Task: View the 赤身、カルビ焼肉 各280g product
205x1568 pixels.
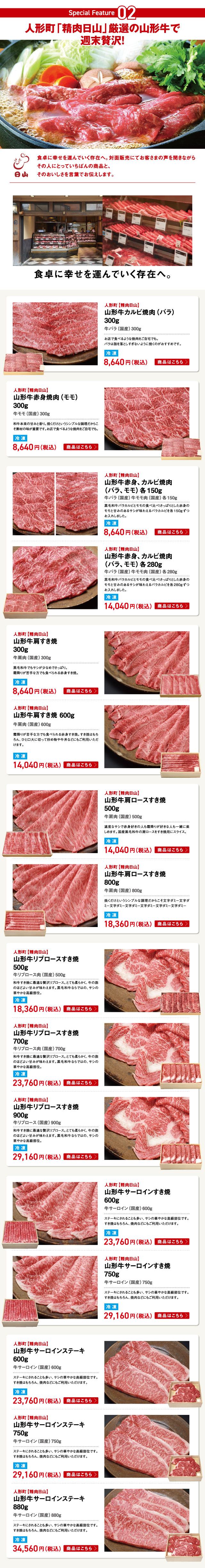Action: click(173, 606)
